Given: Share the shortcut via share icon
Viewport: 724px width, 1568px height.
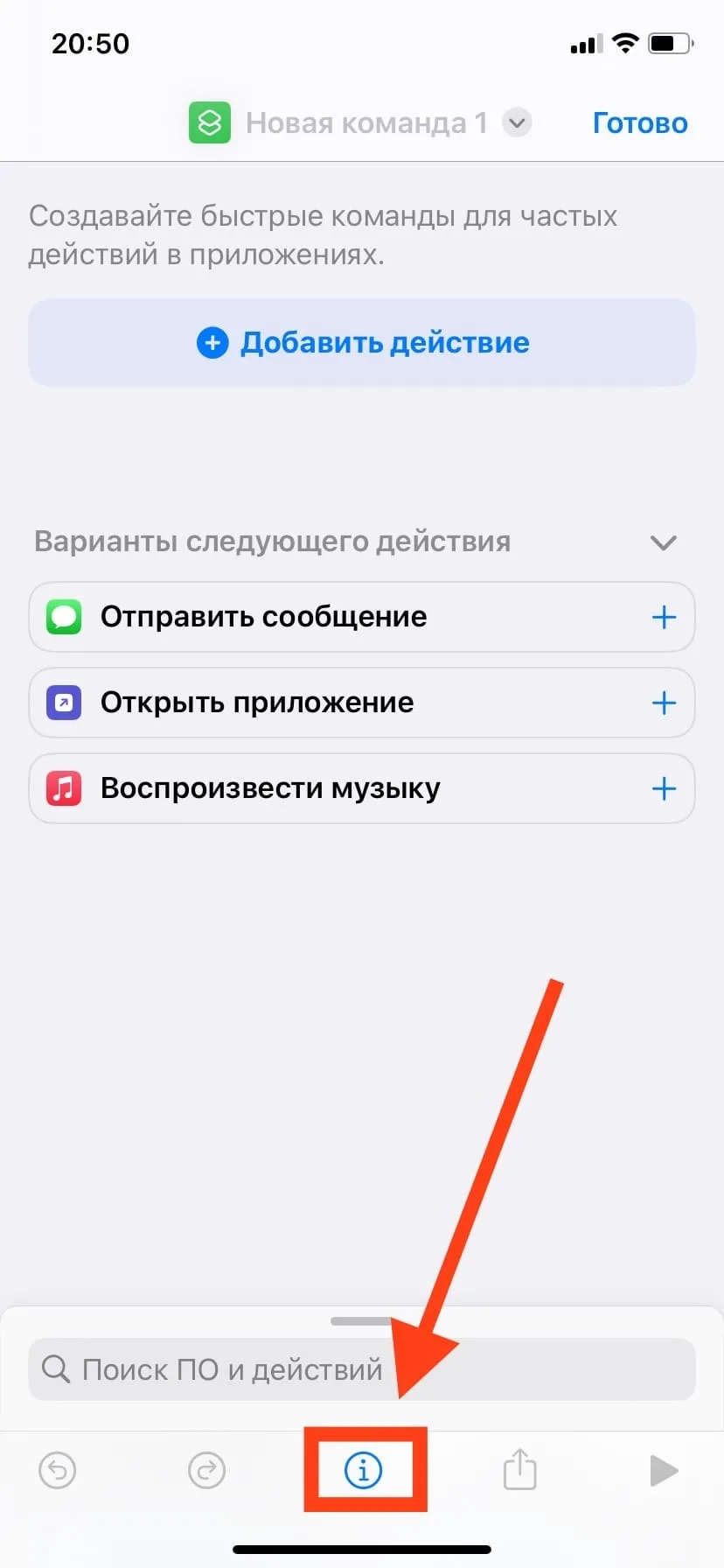Looking at the screenshot, I should tap(519, 1468).
